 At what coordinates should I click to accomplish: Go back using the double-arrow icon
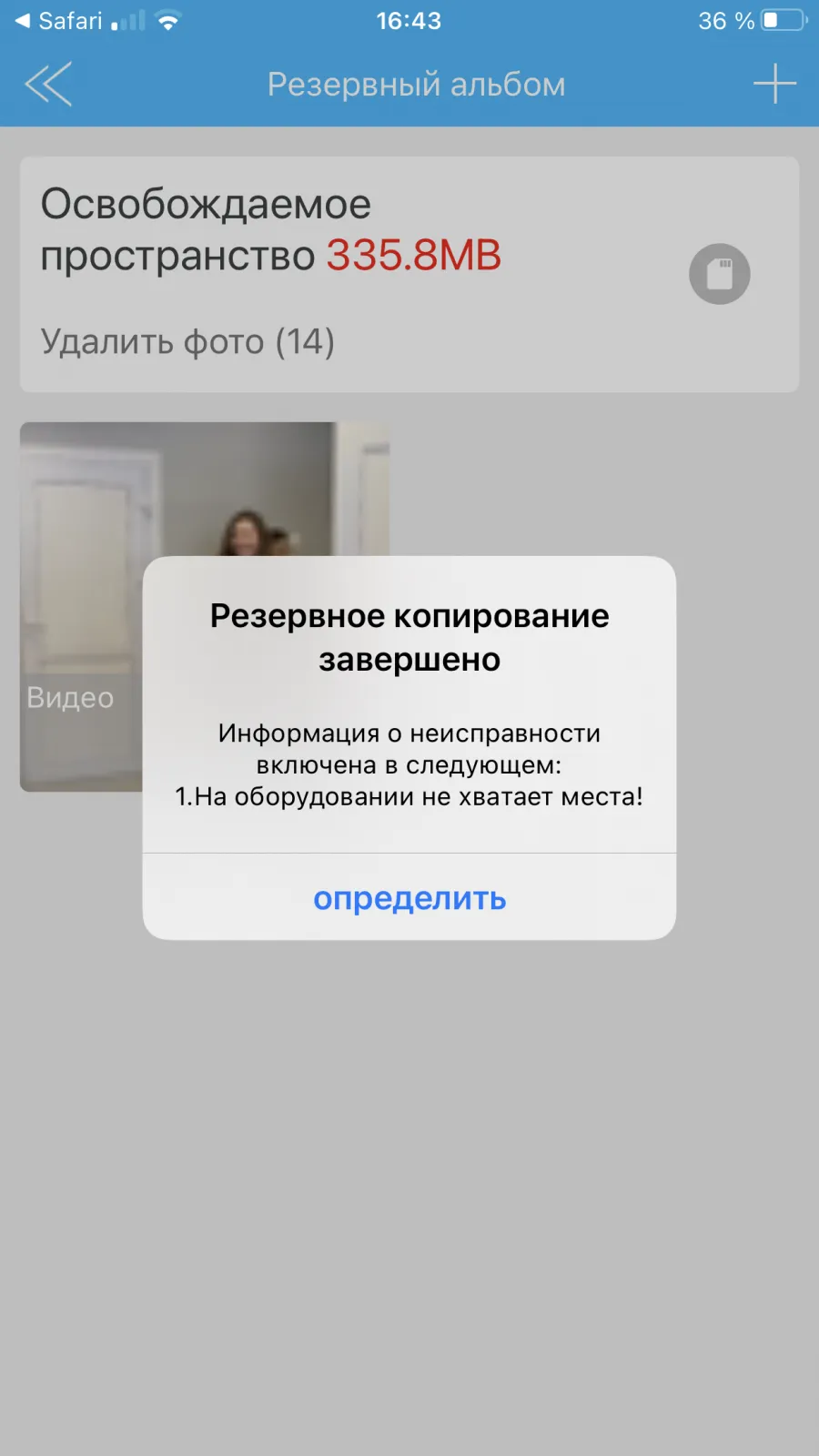point(48,85)
